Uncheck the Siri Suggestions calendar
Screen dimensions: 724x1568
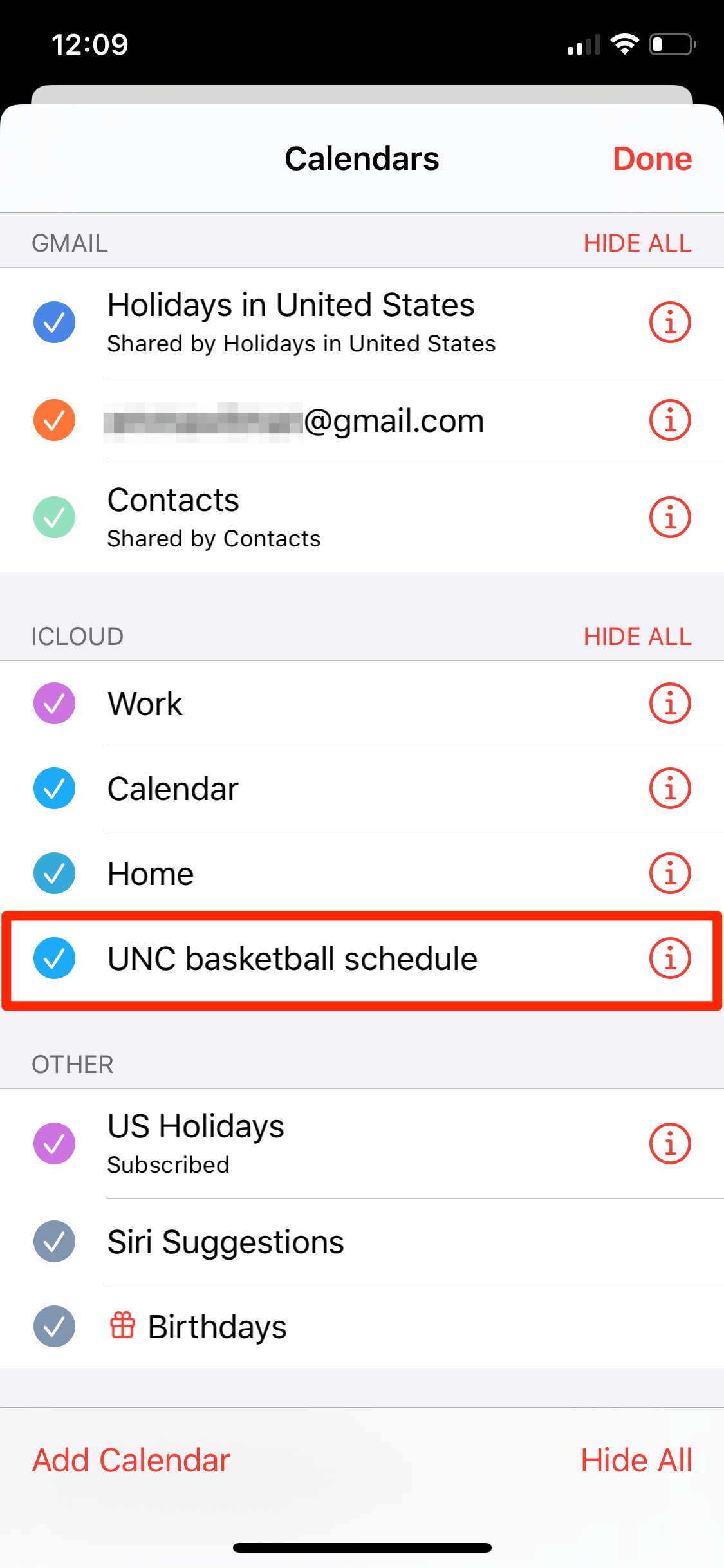pyautogui.click(x=55, y=1241)
